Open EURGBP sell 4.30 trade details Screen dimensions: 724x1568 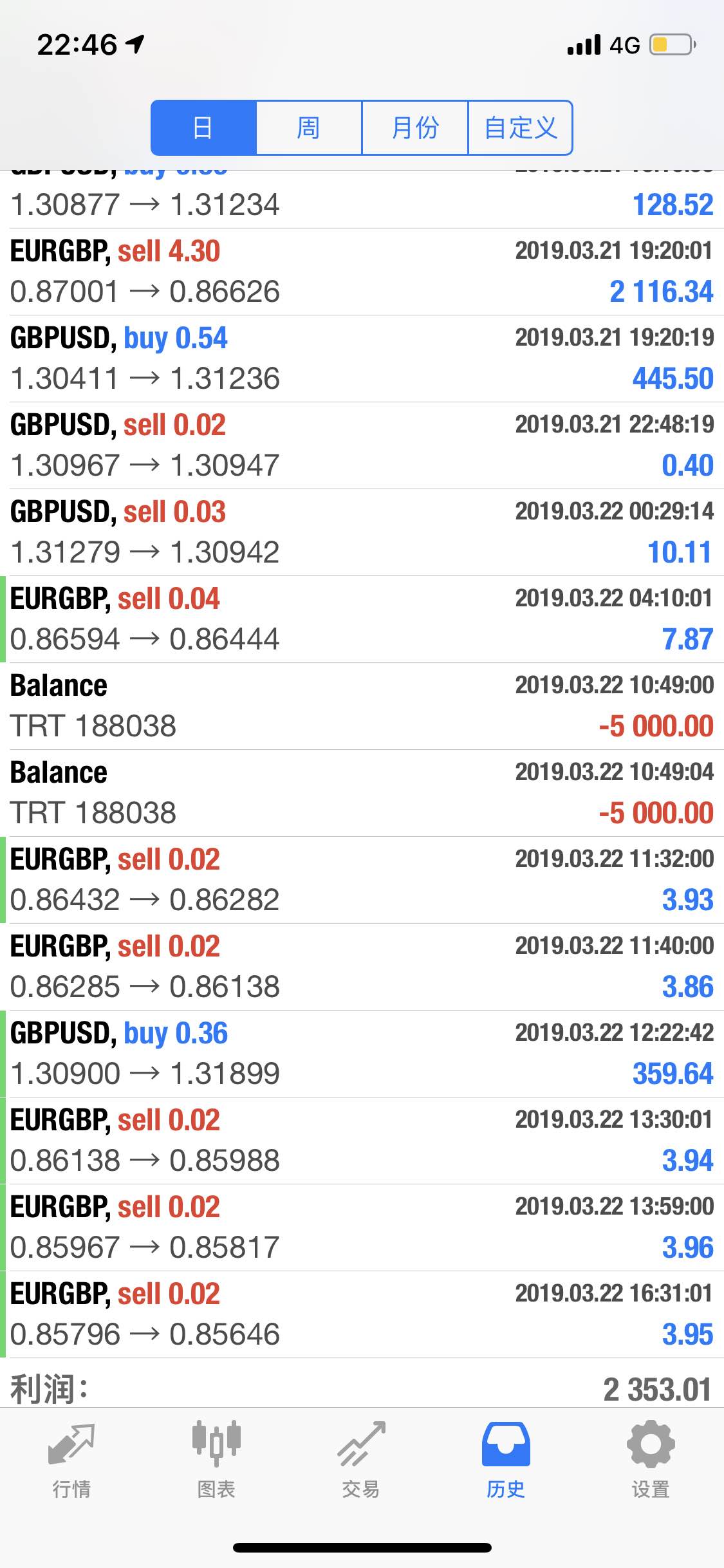pyautogui.click(x=362, y=272)
